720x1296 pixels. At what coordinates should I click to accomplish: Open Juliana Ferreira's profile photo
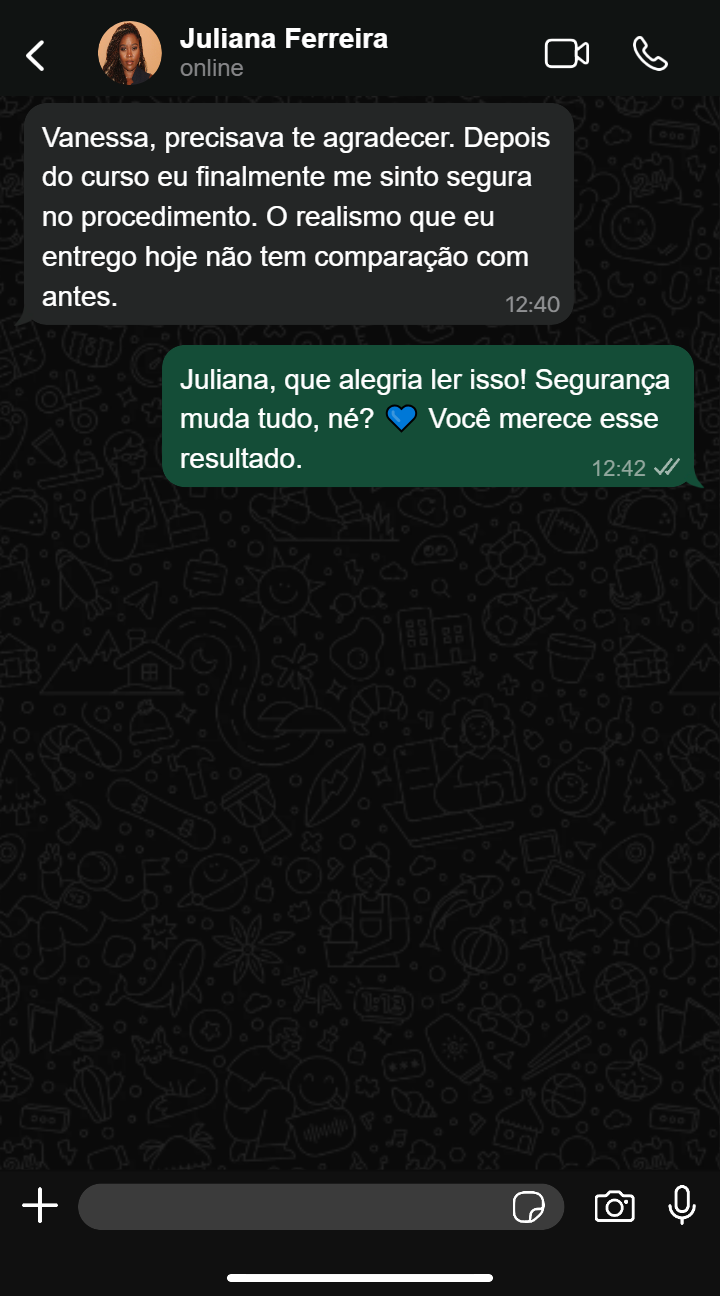(129, 54)
